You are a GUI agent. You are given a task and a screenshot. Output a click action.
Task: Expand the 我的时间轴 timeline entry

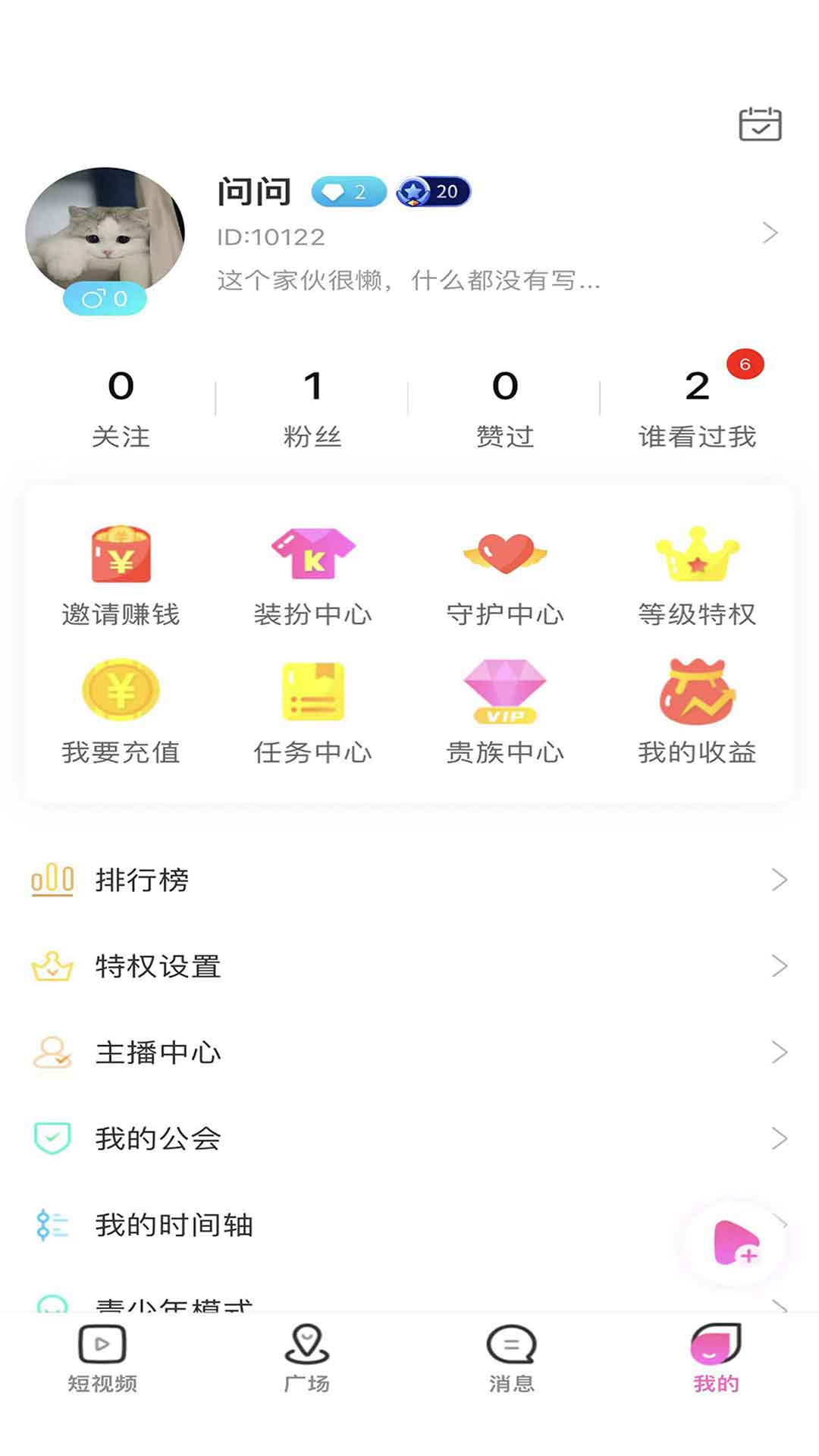tap(409, 1224)
